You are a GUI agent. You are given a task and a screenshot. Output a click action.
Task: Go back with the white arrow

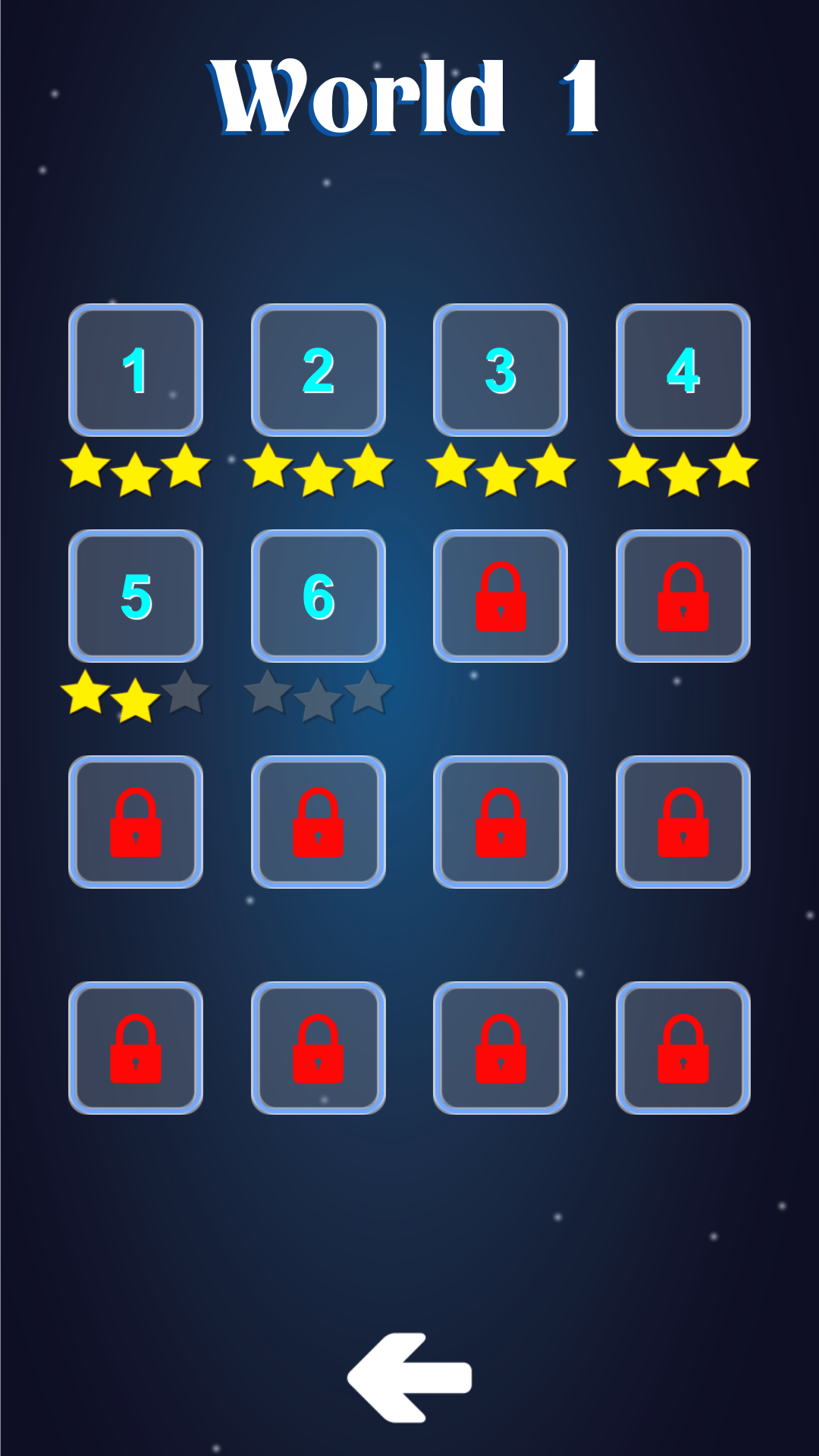[409, 1376]
